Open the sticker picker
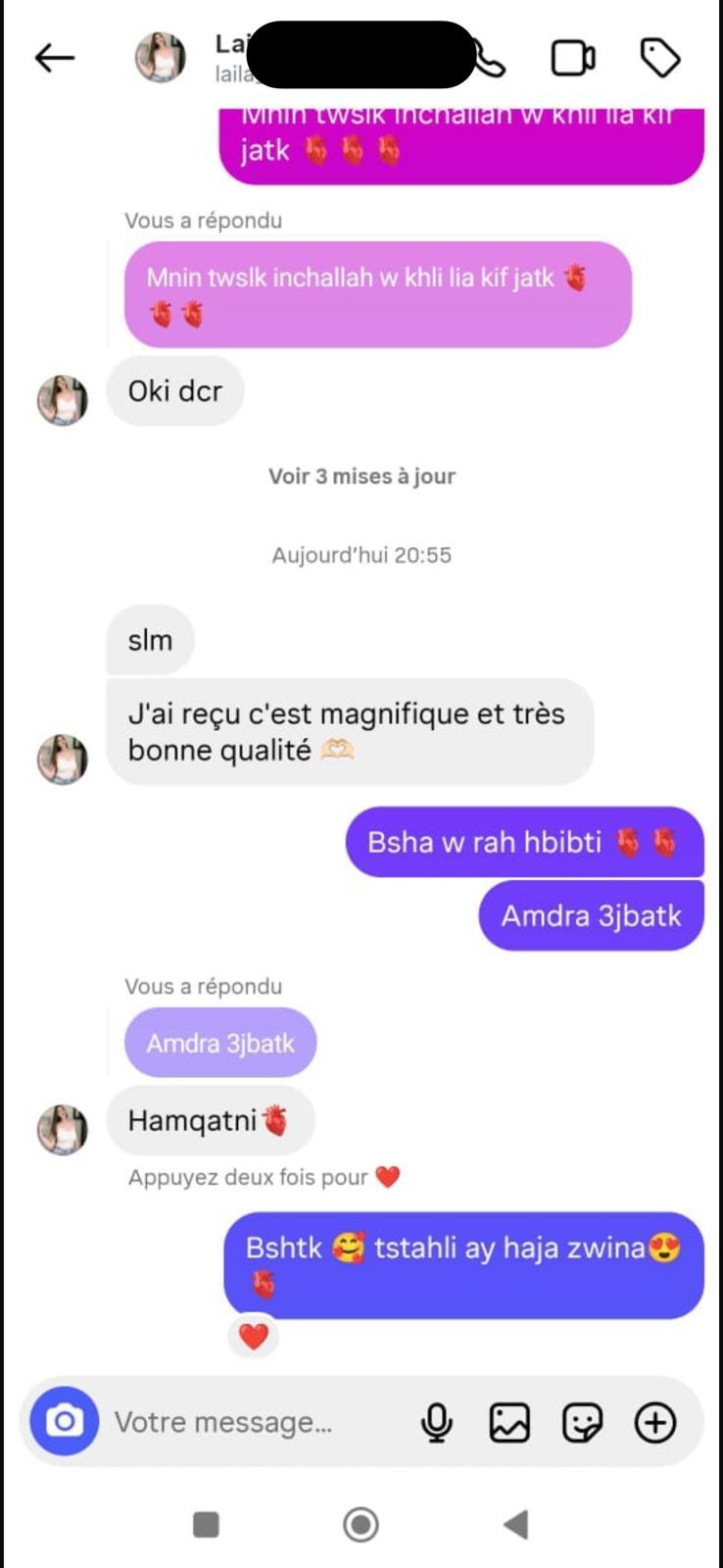Viewport: 723px width, 1568px height. pos(582,1422)
